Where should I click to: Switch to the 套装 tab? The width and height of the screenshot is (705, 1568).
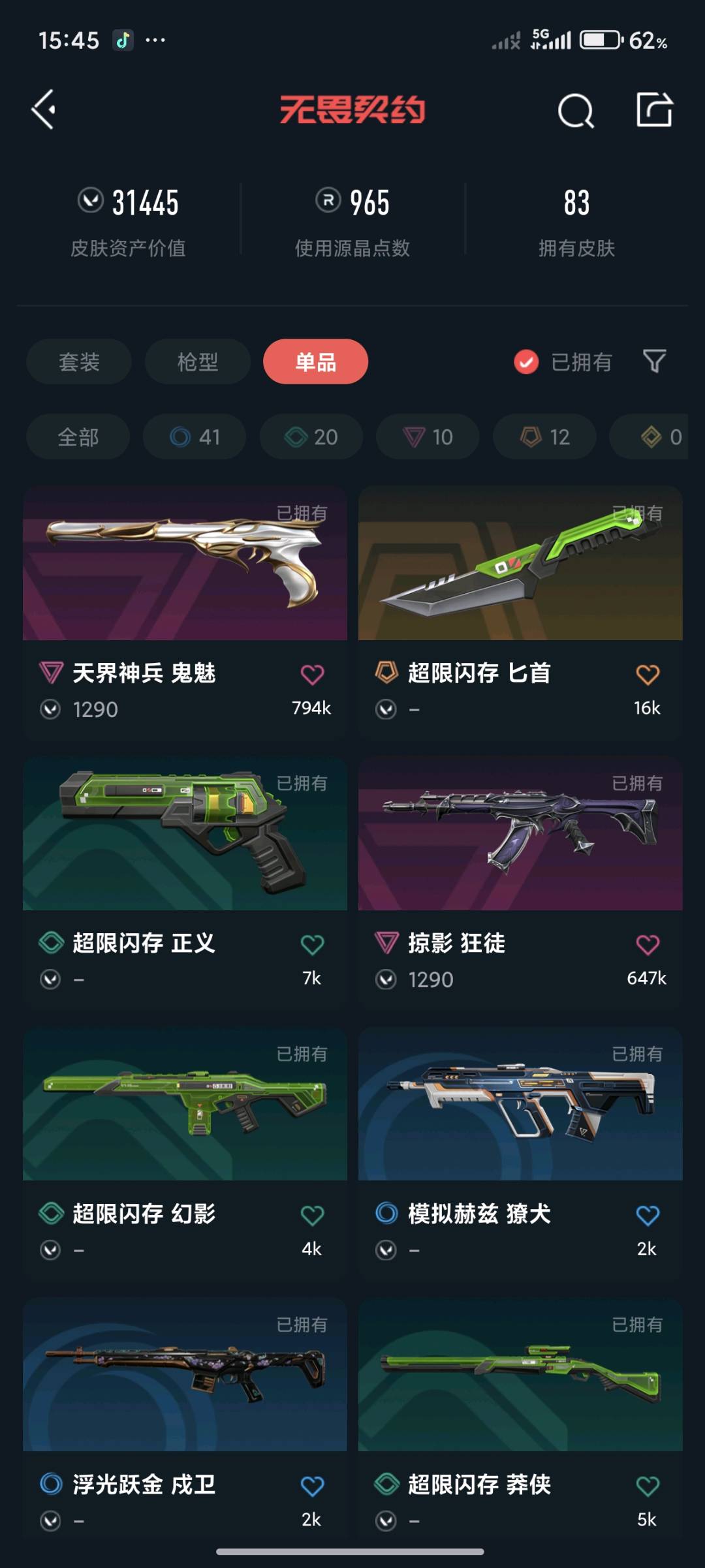pyautogui.click(x=79, y=361)
